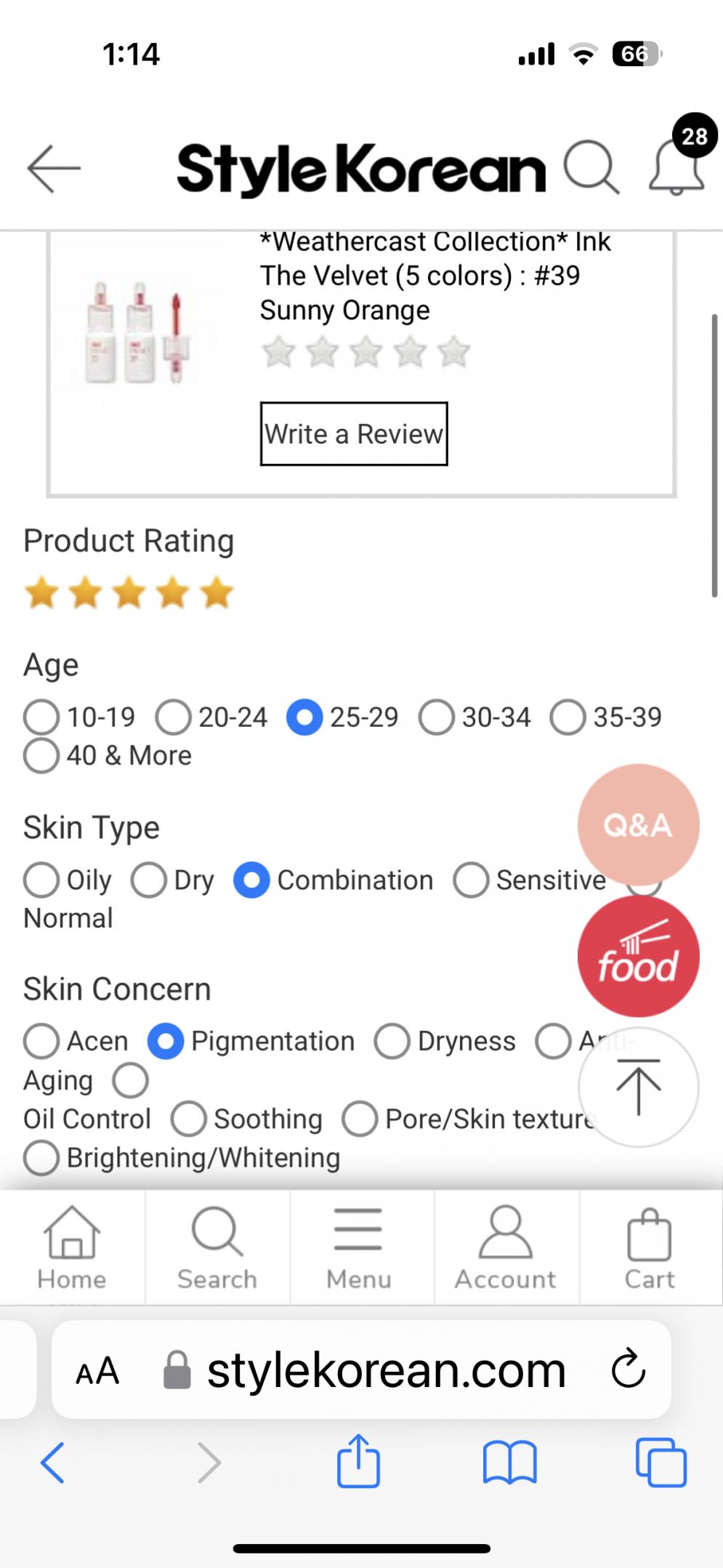Choose Soothing as skin concern
Viewport: 723px width, 1568px height.
pos(189,1119)
